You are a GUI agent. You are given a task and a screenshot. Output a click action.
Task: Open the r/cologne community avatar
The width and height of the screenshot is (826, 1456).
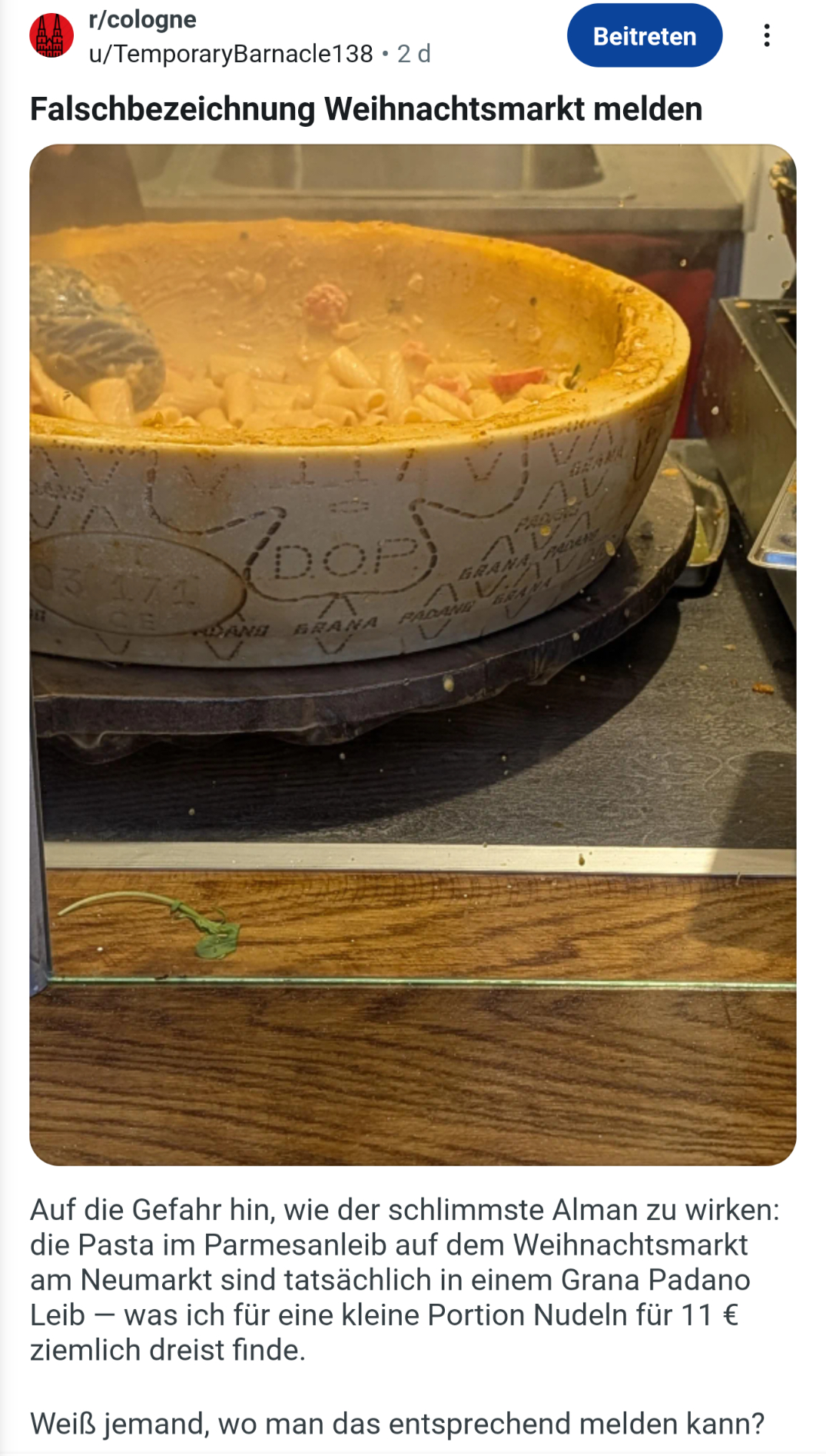51,36
